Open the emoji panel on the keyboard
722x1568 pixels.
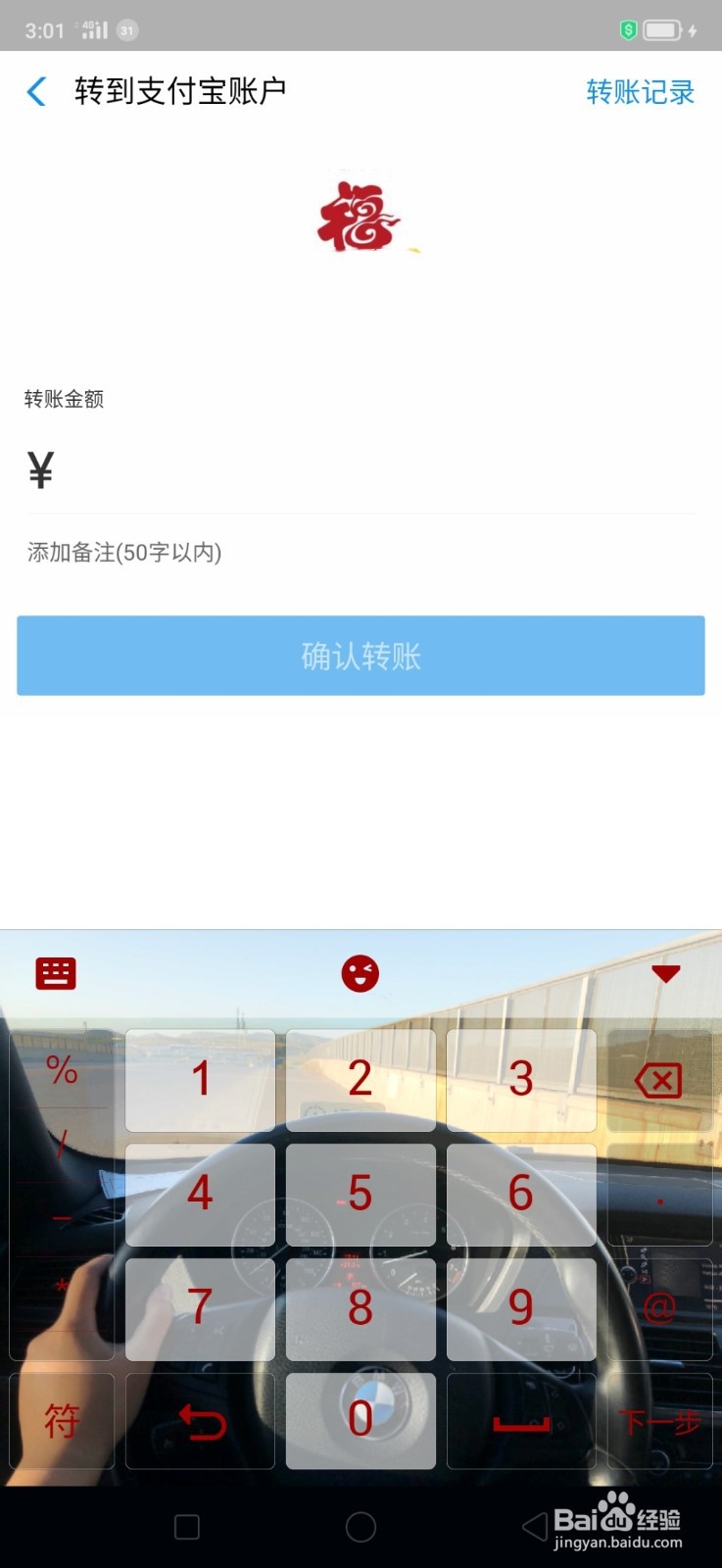pyautogui.click(x=361, y=972)
